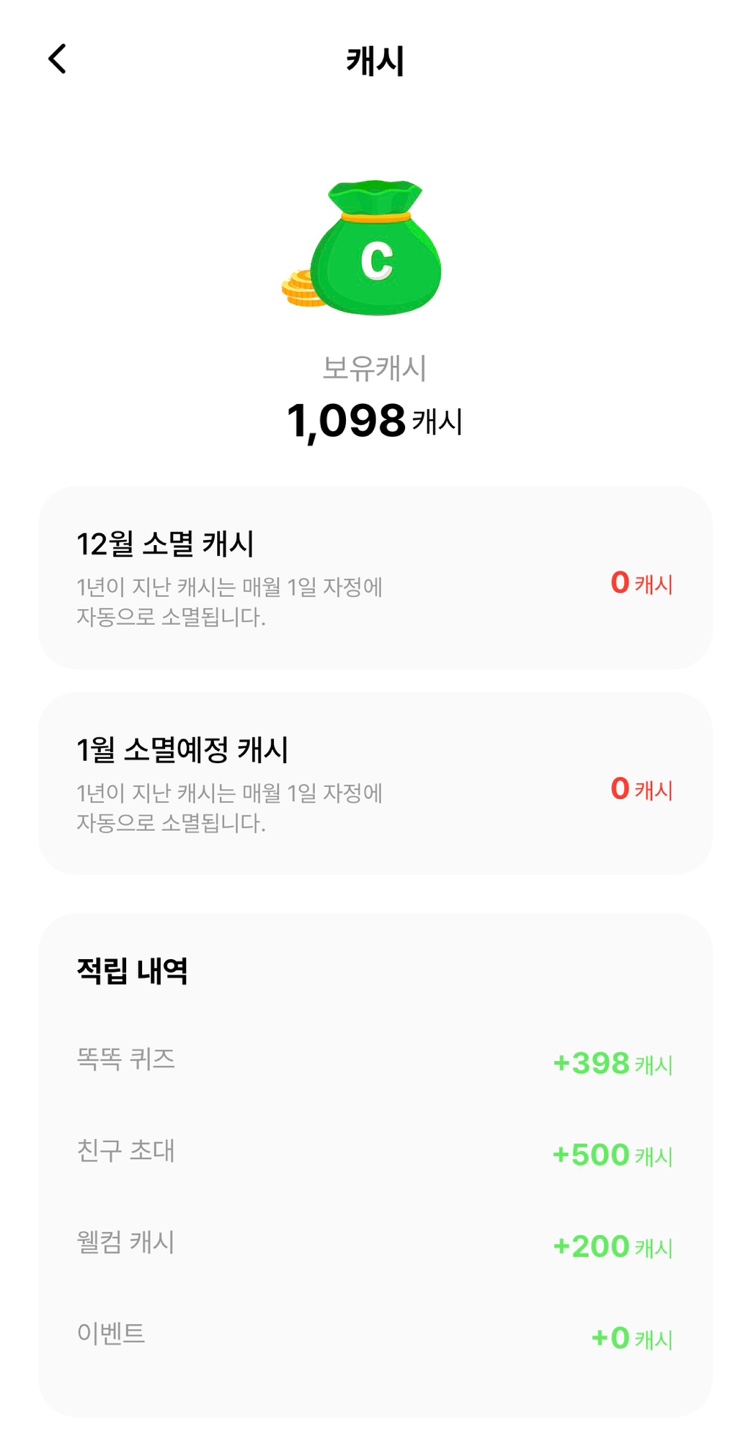Open the 1월 소멸예정 캐시 card
Image resolution: width=751 pixels, height=1440 pixels.
[x=375, y=782]
